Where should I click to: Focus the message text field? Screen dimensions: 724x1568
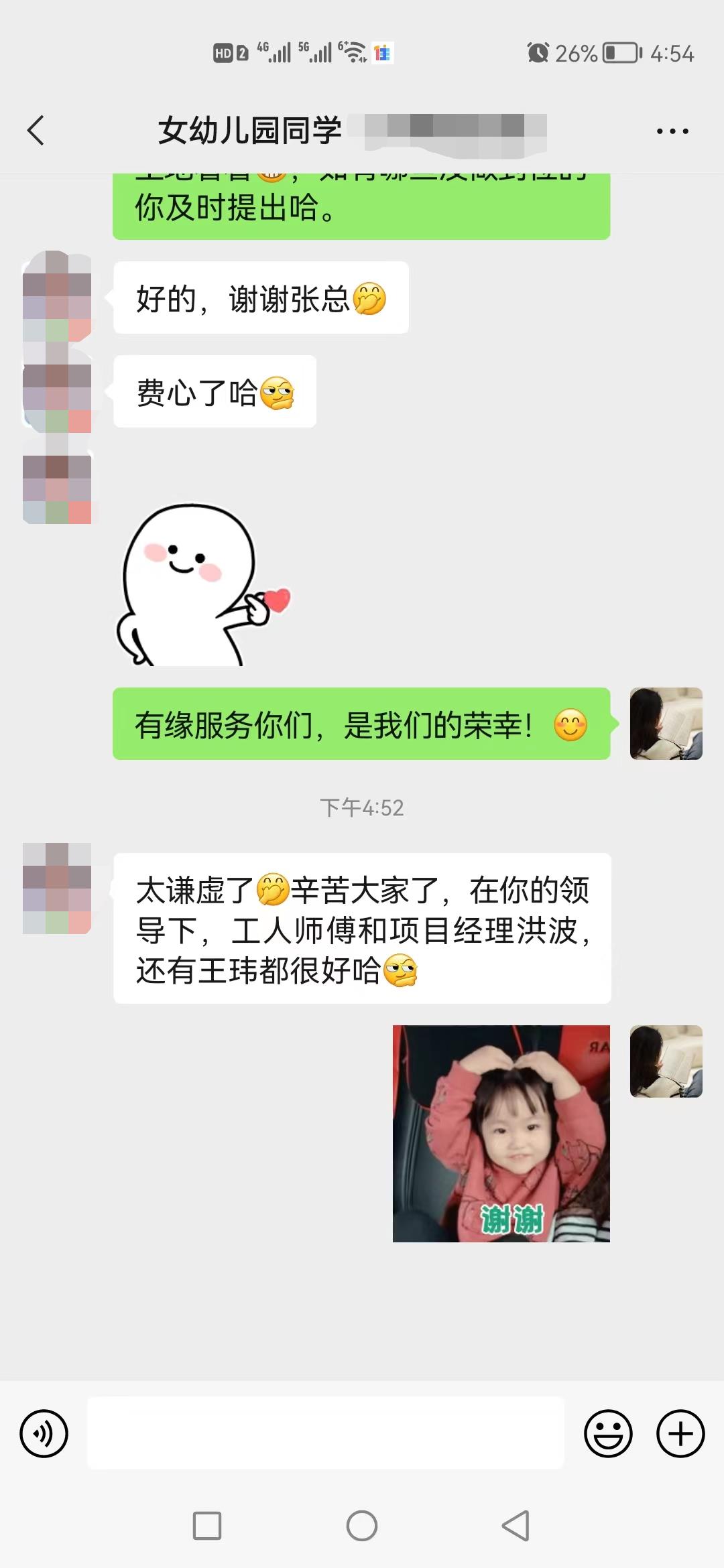(x=325, y=1433)
